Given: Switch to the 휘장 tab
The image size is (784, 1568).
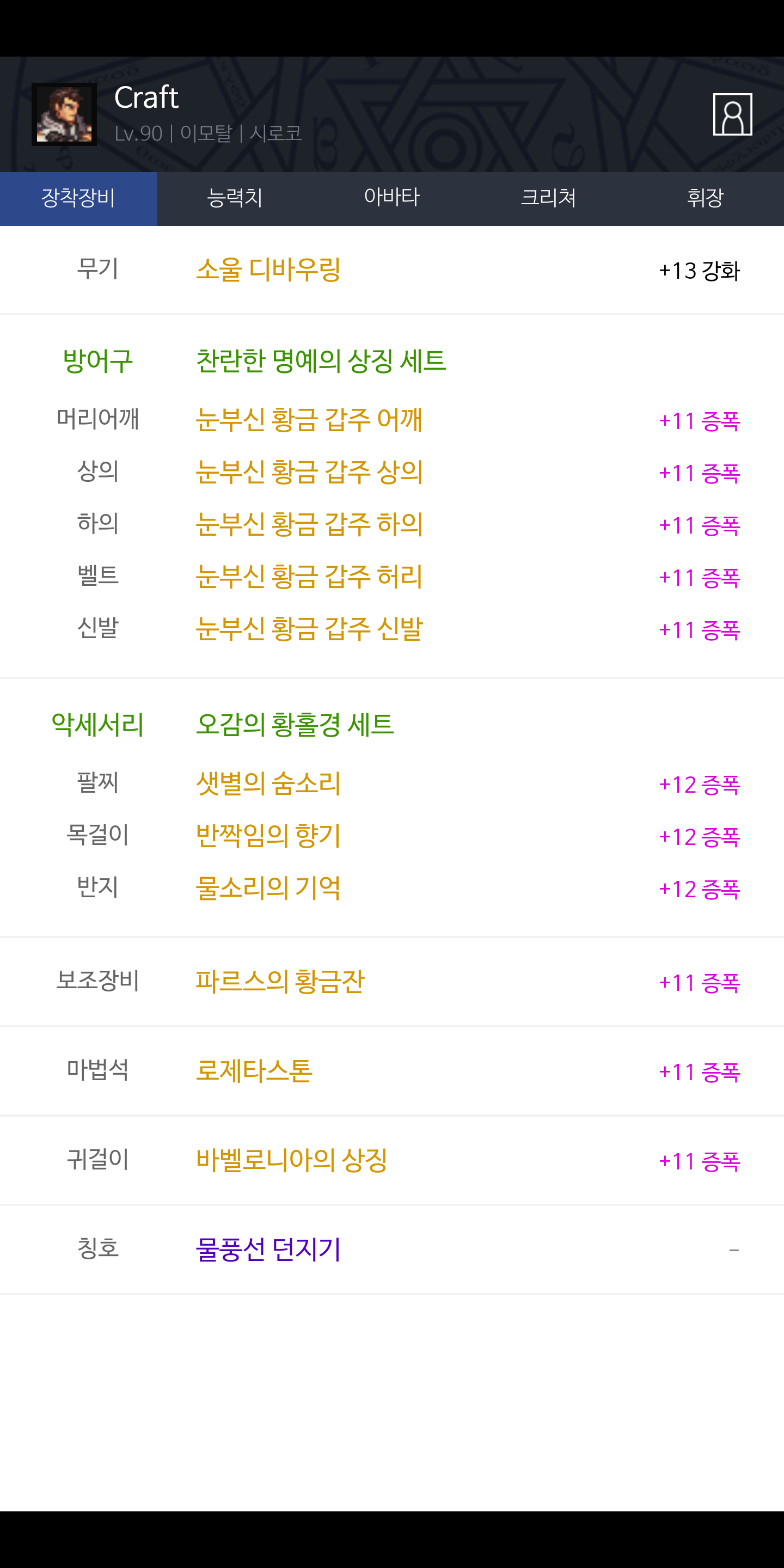Looking at the screenshot, I should [706, 198].
